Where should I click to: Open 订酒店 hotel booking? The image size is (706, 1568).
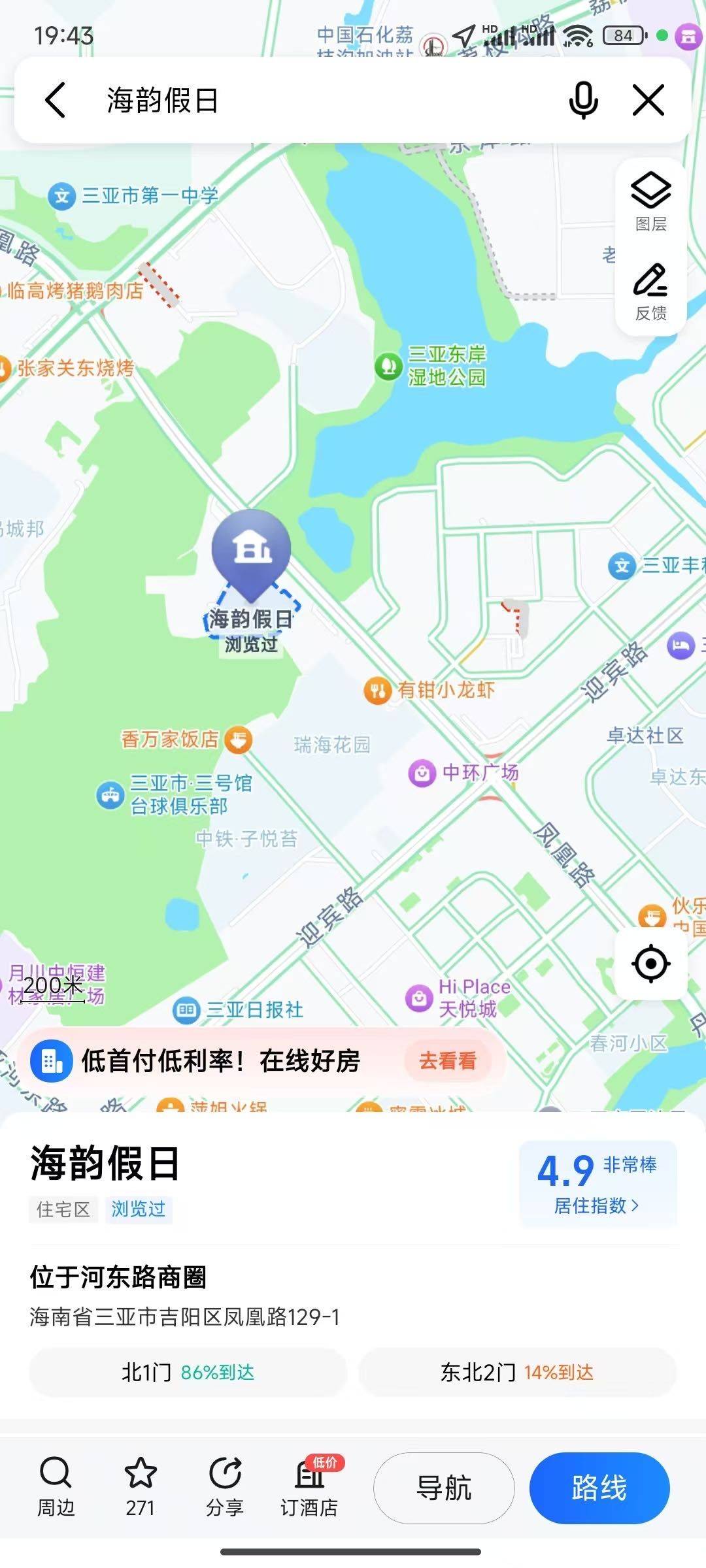click(309, 1486)
